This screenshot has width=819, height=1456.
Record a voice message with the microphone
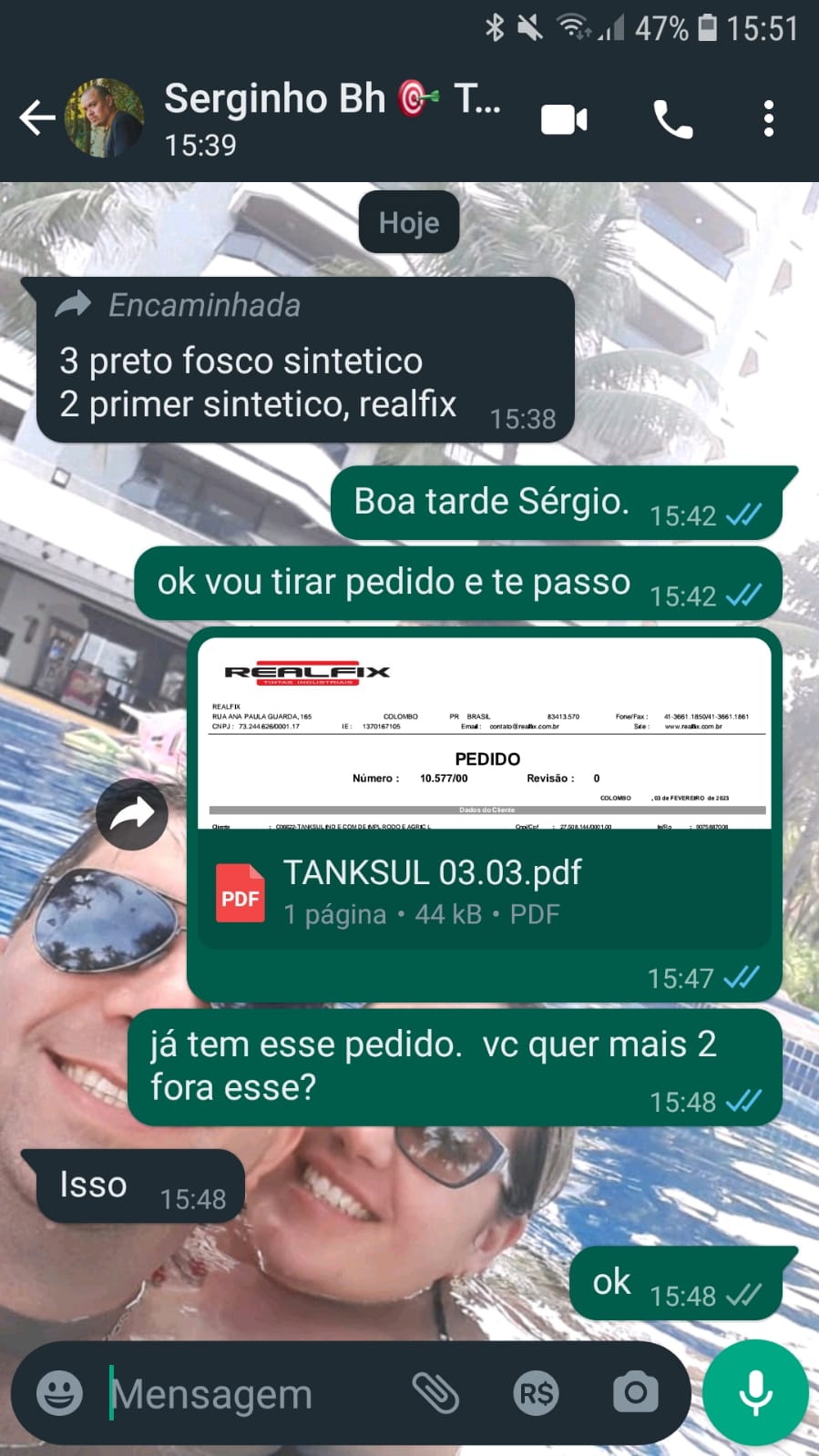[755, 1393]
